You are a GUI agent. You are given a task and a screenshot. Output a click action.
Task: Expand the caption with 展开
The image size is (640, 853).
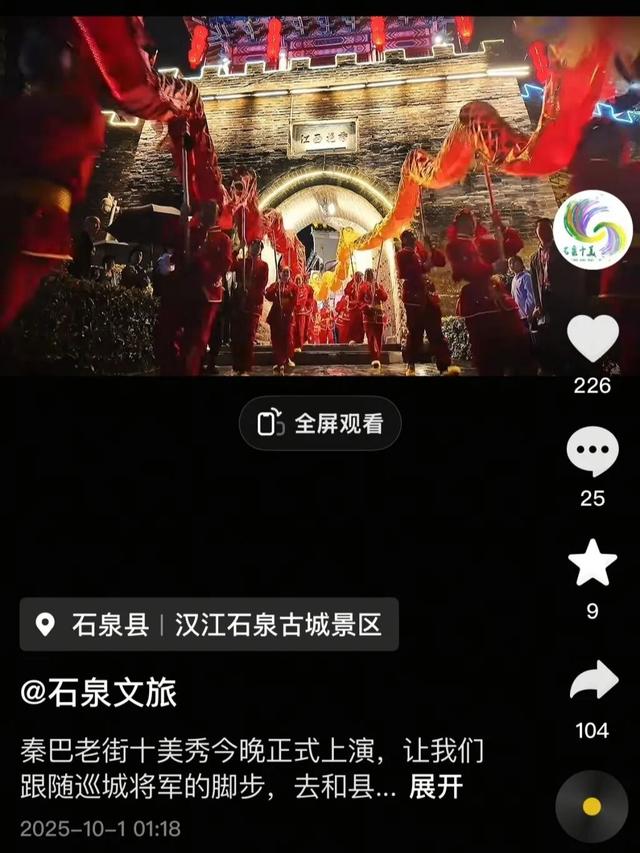(436, 787)
